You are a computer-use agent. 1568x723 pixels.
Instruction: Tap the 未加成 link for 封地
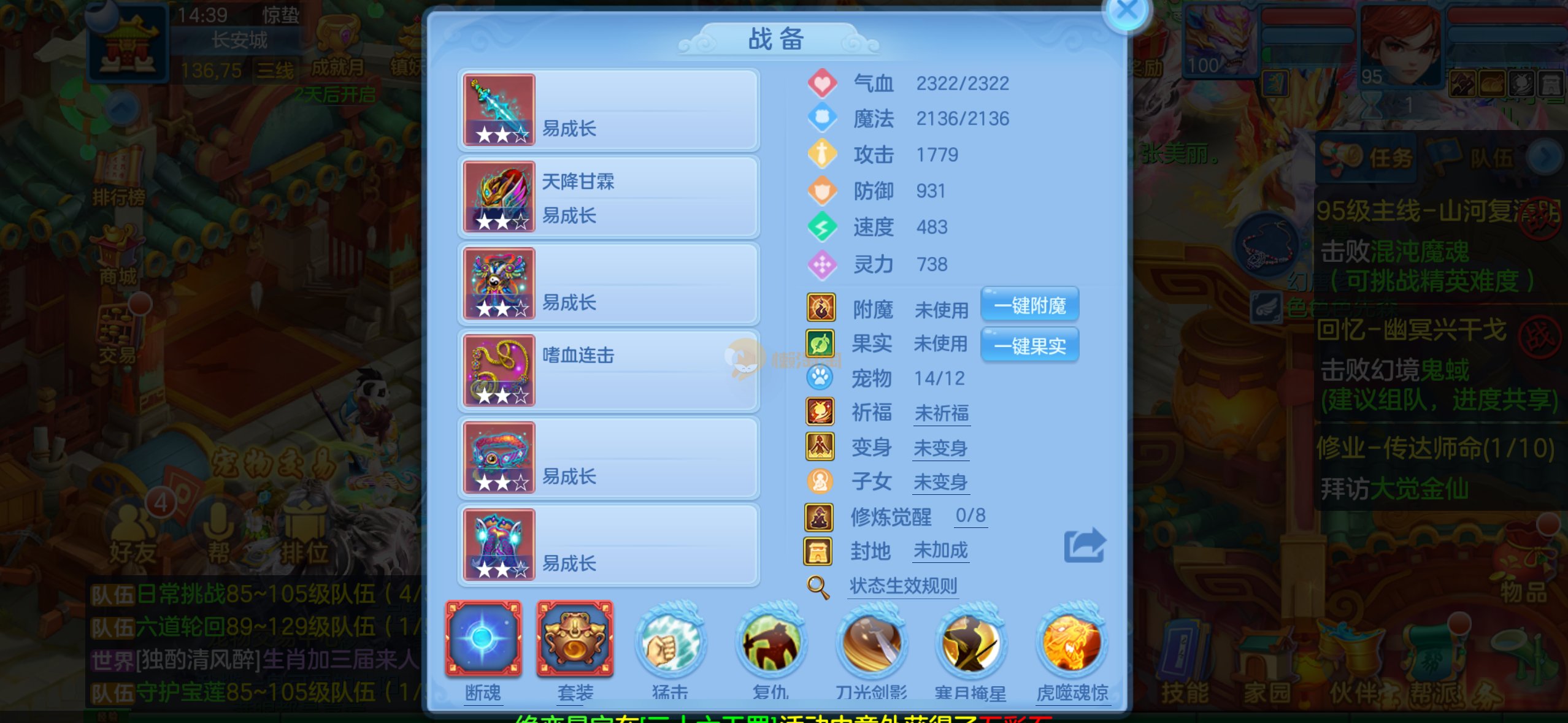(940, 550)
